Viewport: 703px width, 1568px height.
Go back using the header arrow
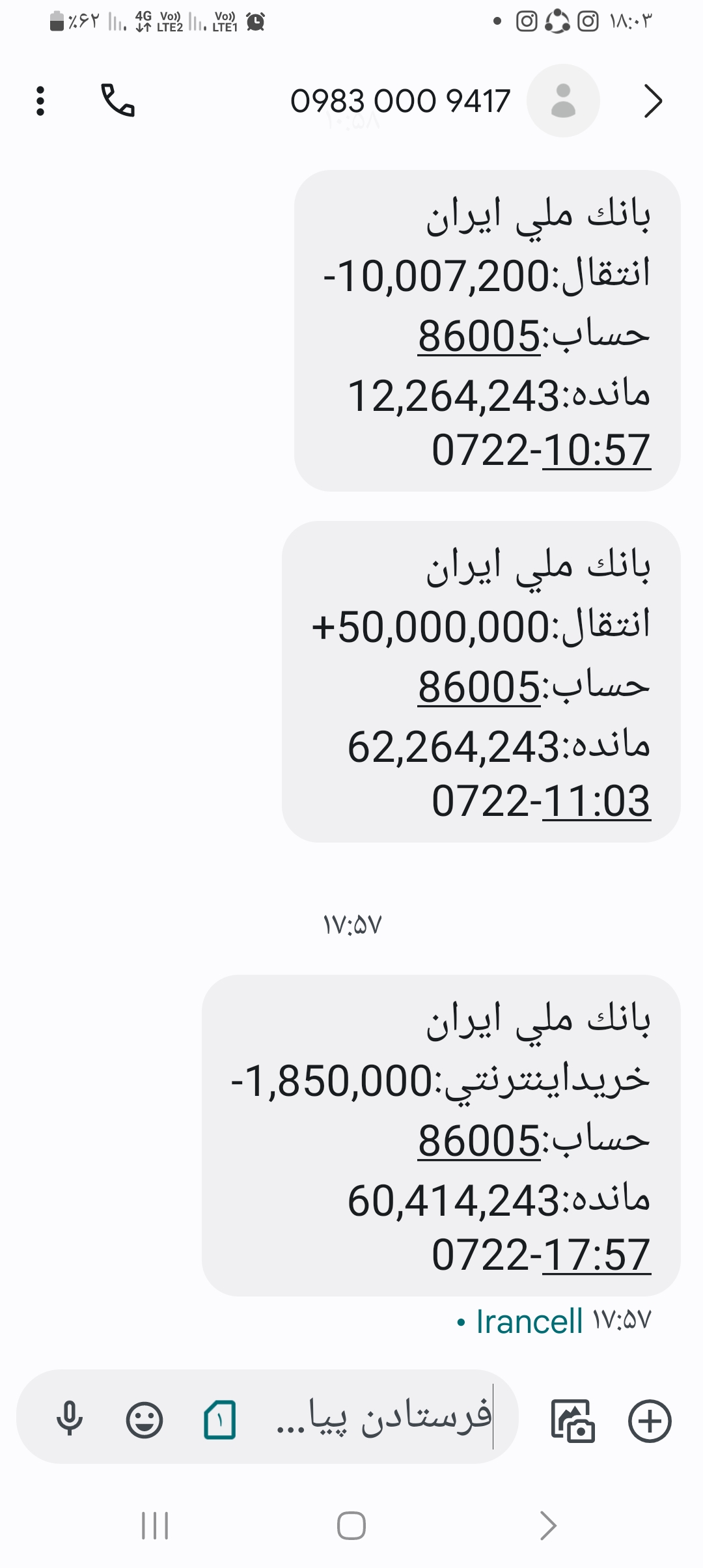coord(653,101)
